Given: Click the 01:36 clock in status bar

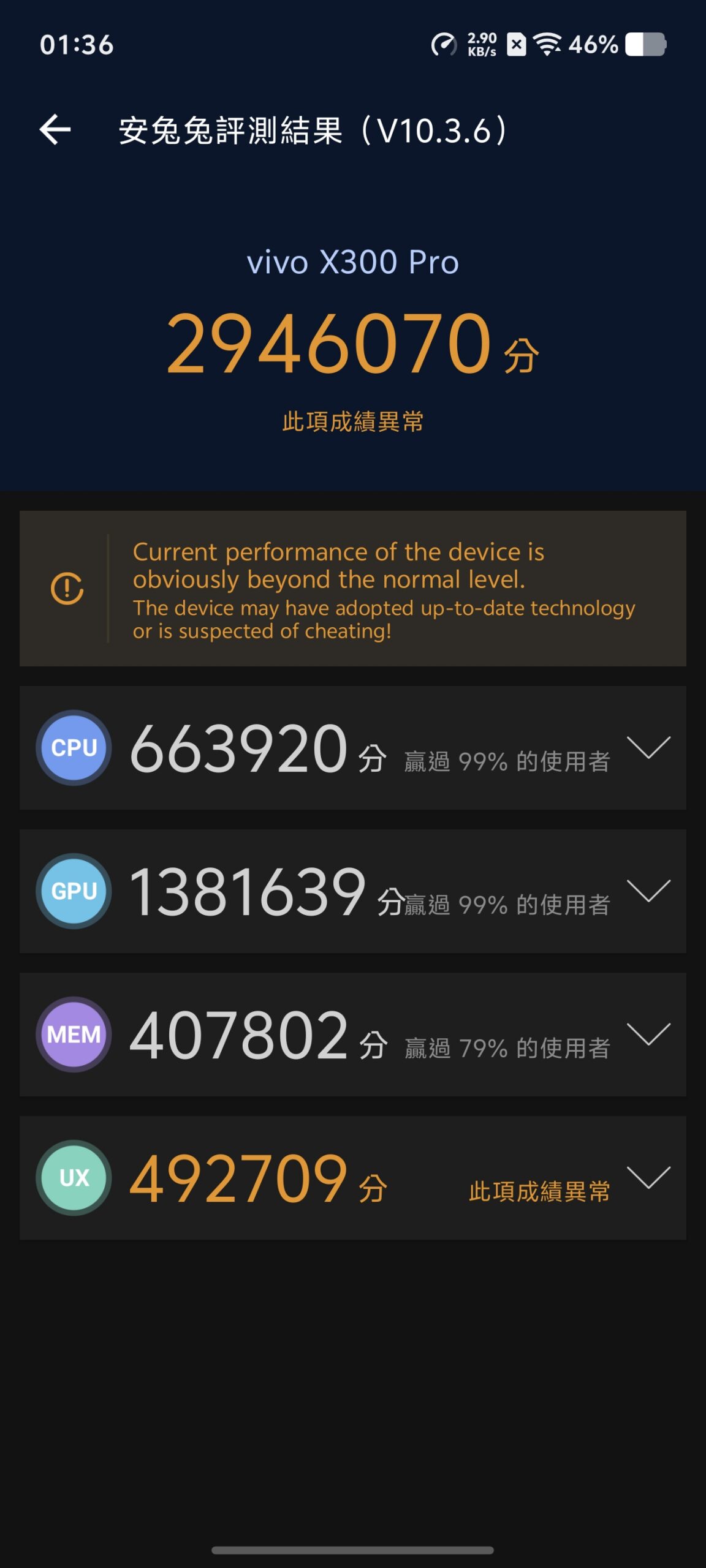Looking at the screenshot, I should tap(76, 44).
